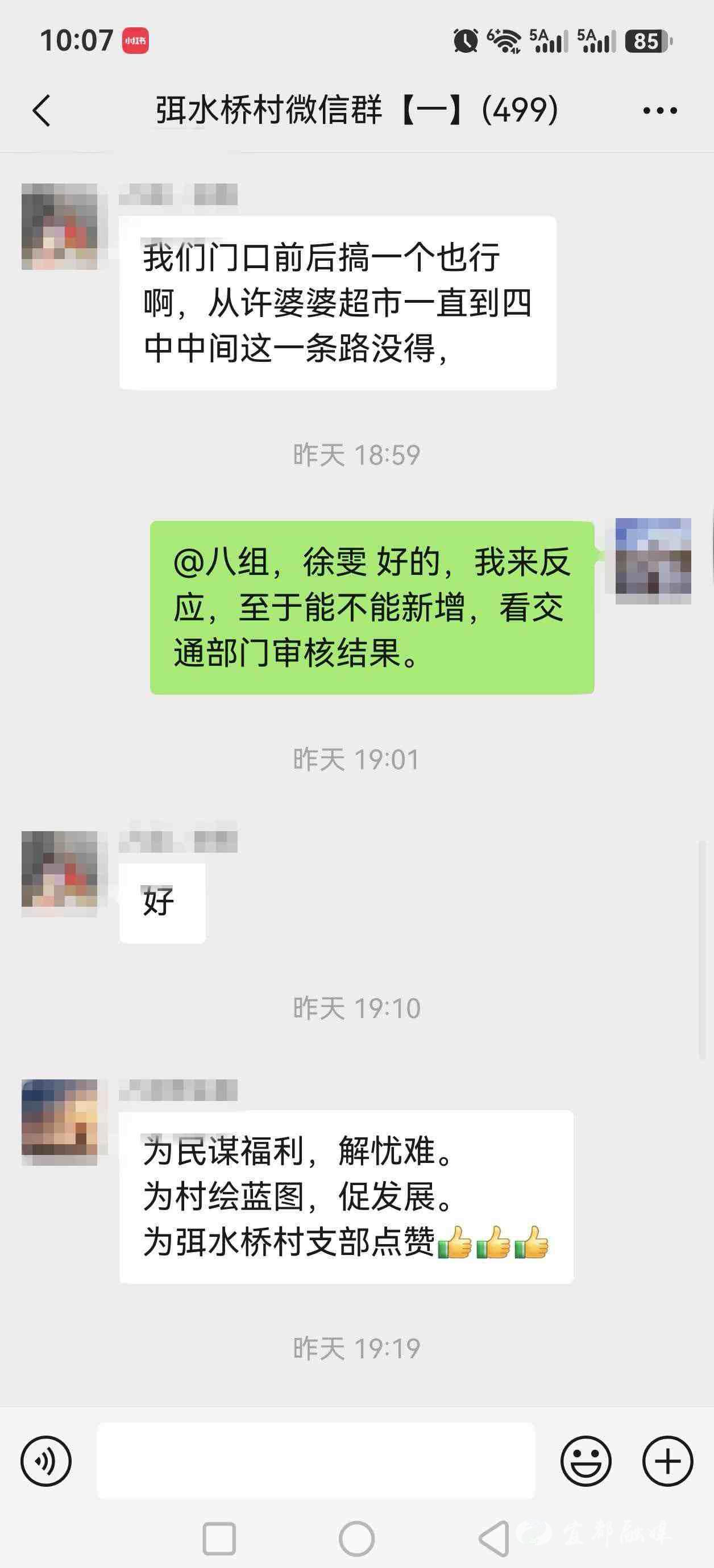Open my own avatar beside green message
The width and height of the screenshot is (714, 1568).
click(653, 556)
